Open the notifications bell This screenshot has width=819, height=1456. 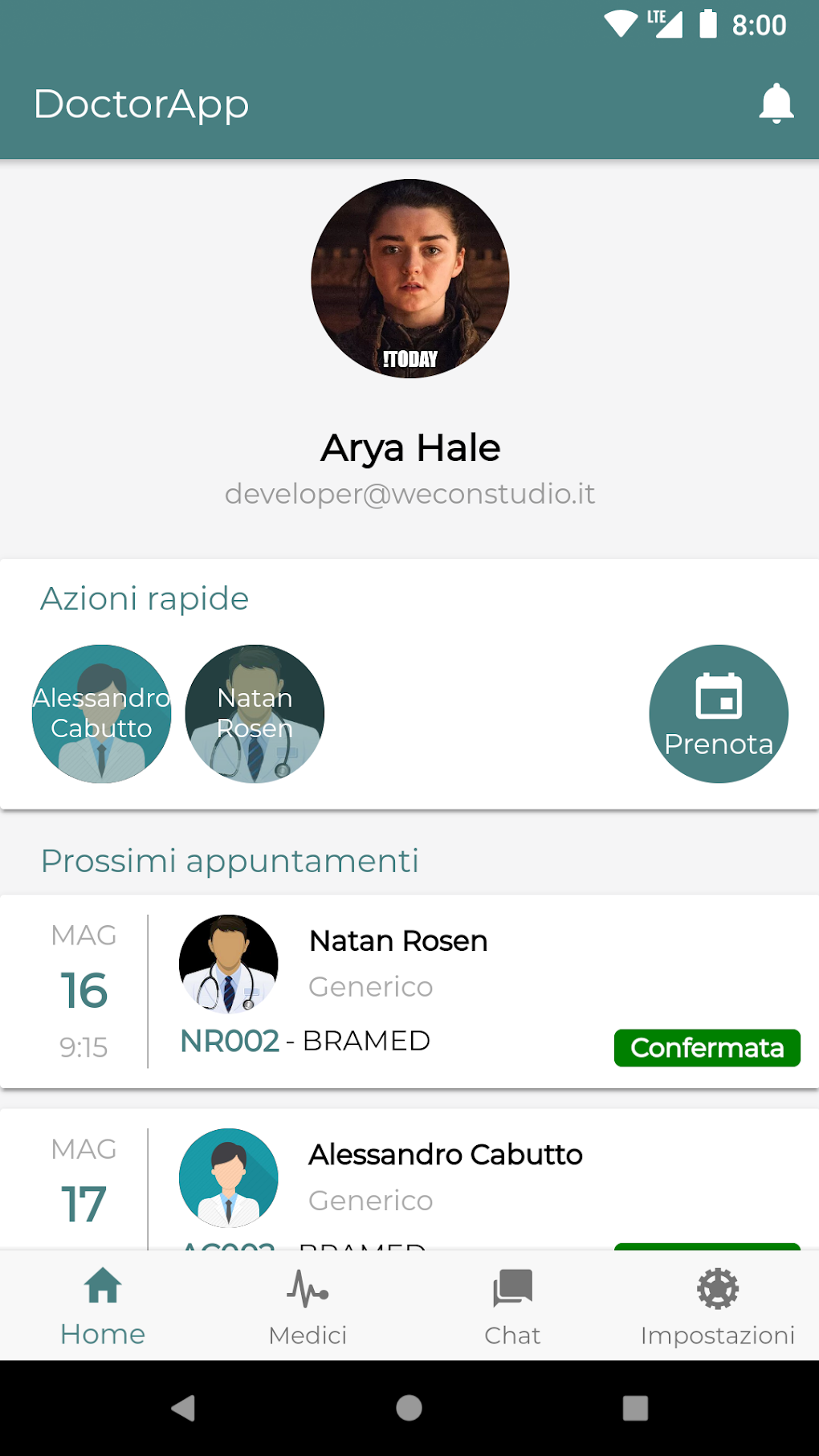pyautogui.click(x=776, y=104)
